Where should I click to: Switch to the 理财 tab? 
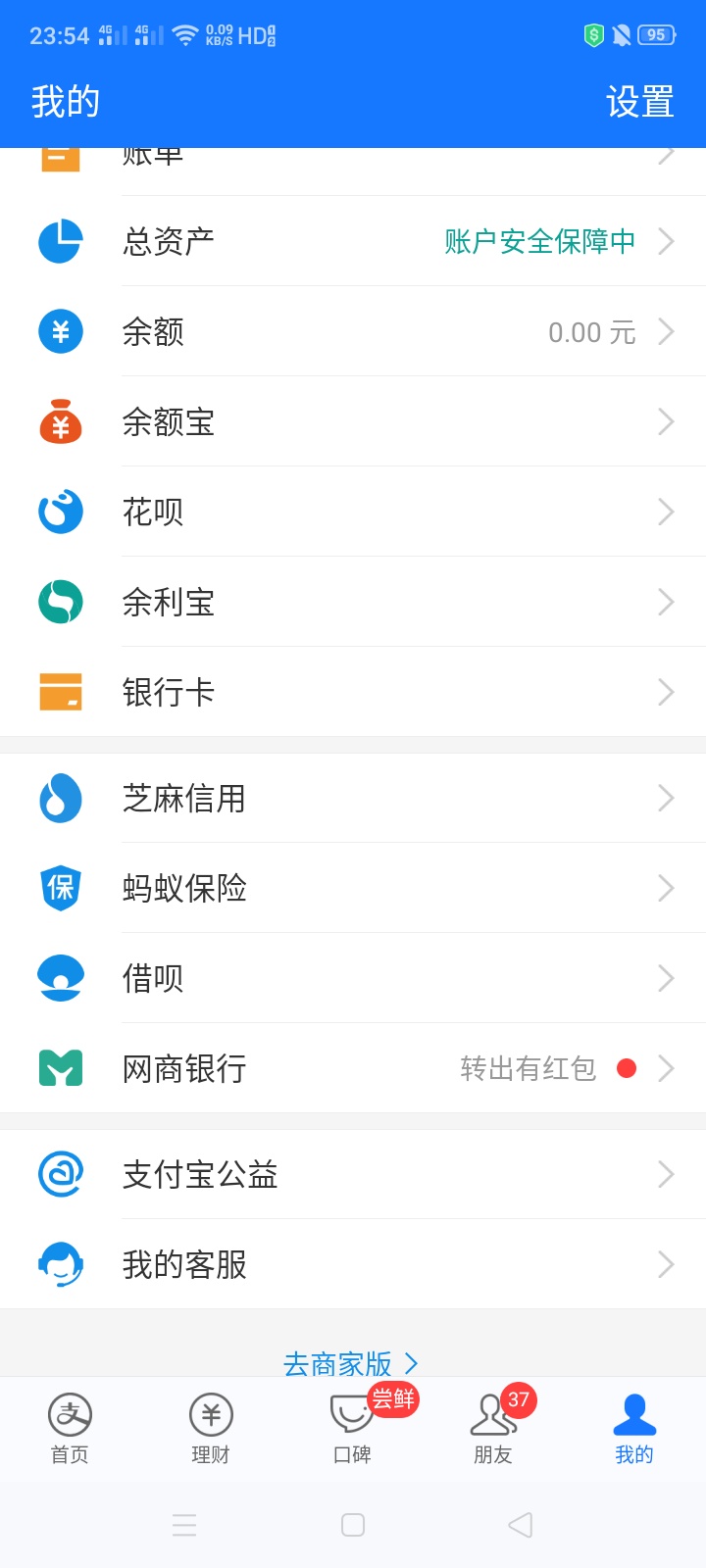tap(211, 1429)
